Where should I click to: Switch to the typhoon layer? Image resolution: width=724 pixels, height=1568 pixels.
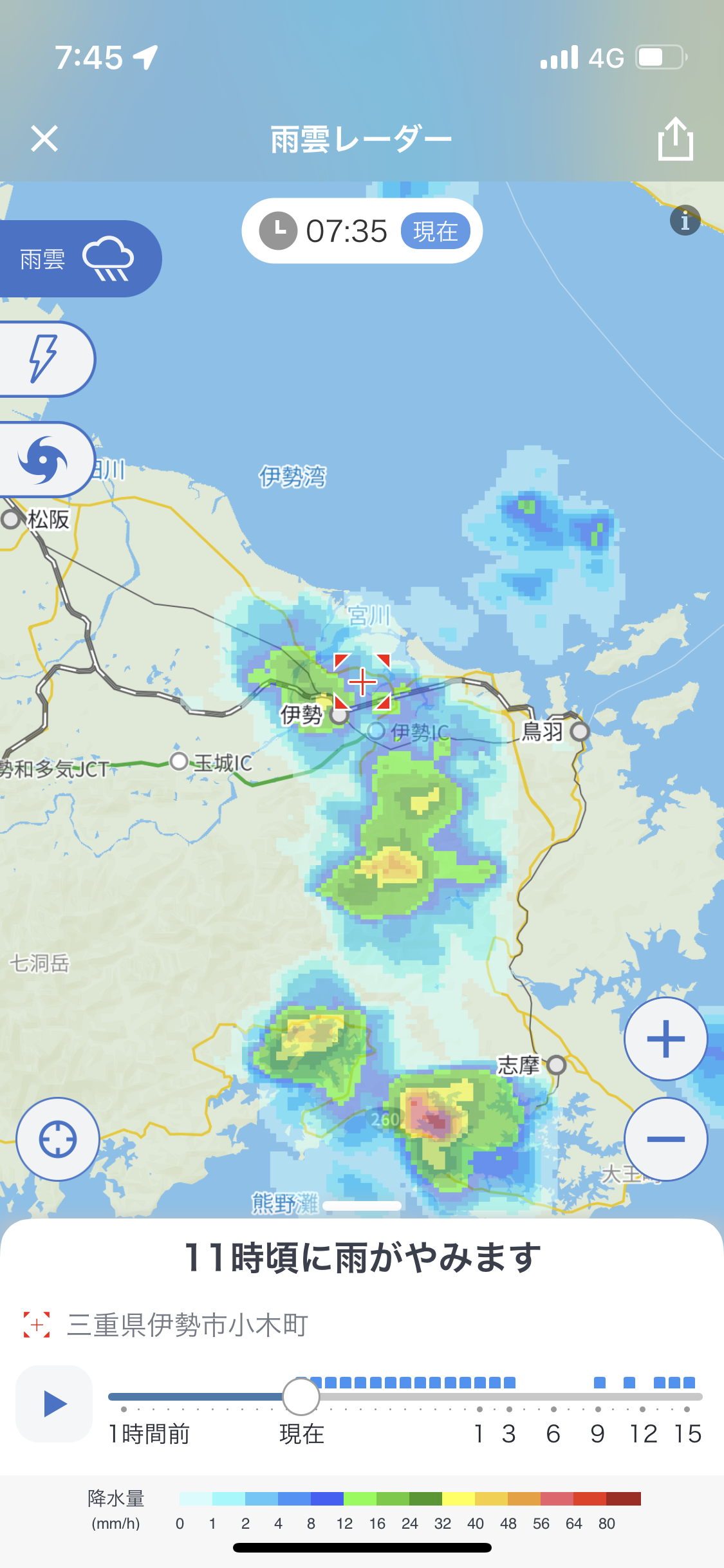pos(44,460)
